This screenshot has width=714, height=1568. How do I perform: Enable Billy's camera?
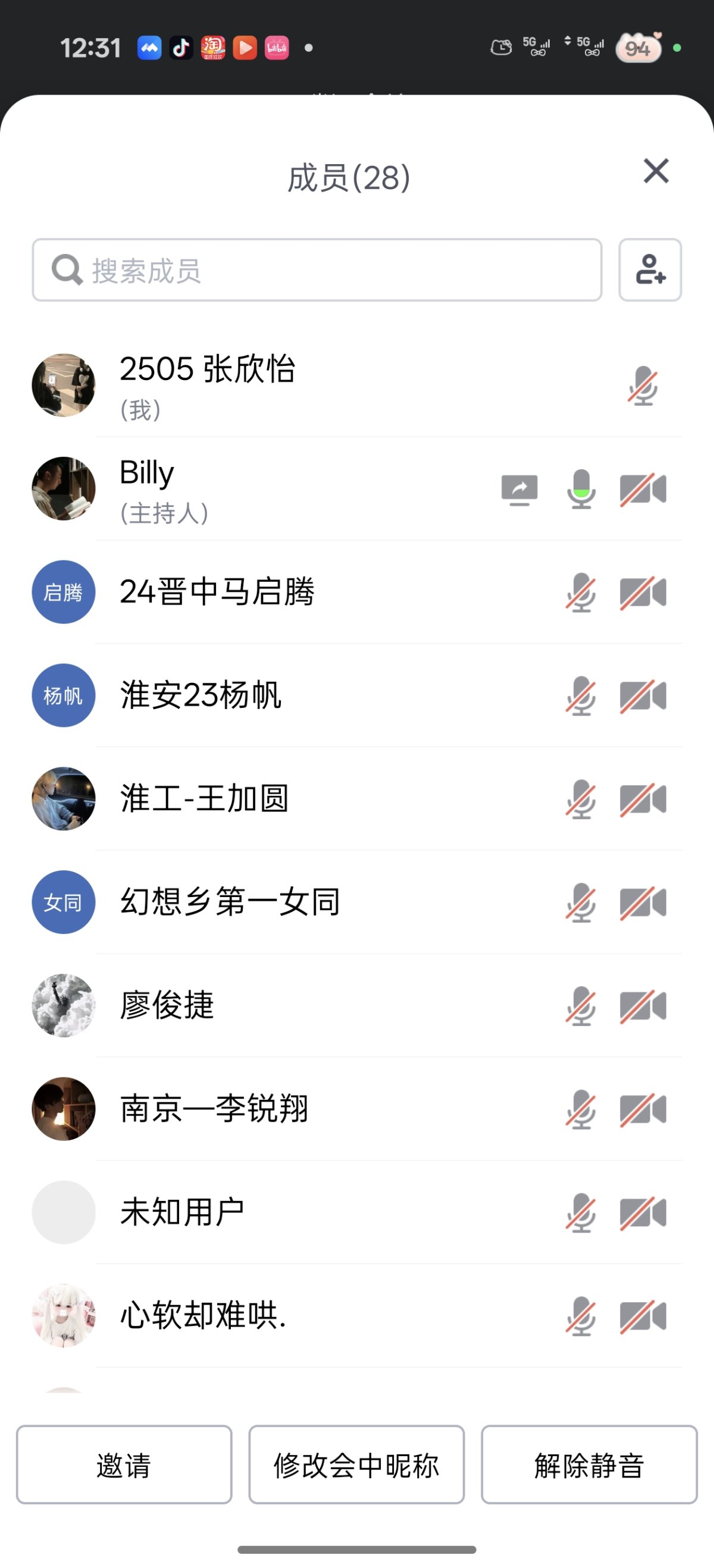642,489
